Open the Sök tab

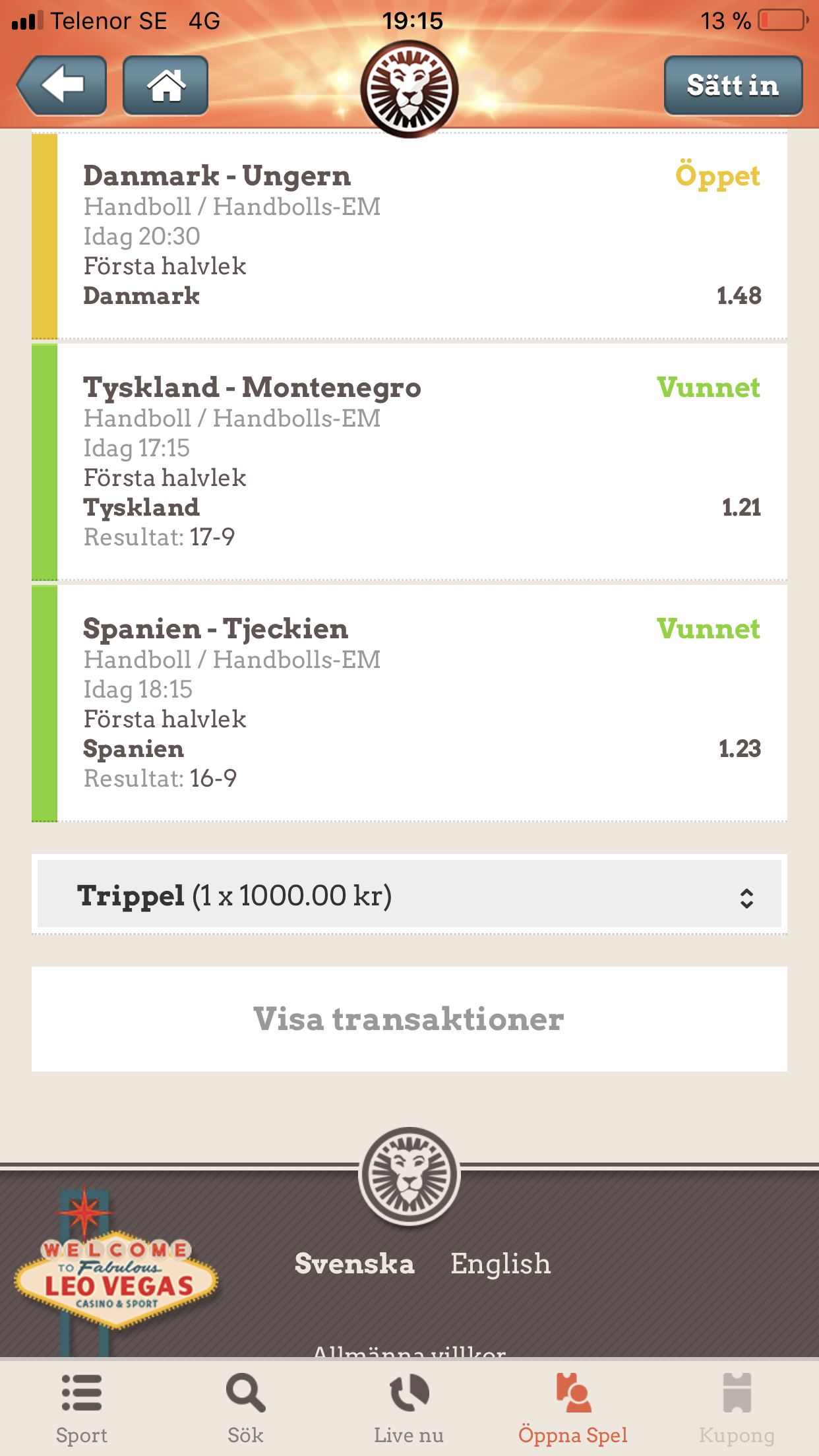tap(245, 1408)
